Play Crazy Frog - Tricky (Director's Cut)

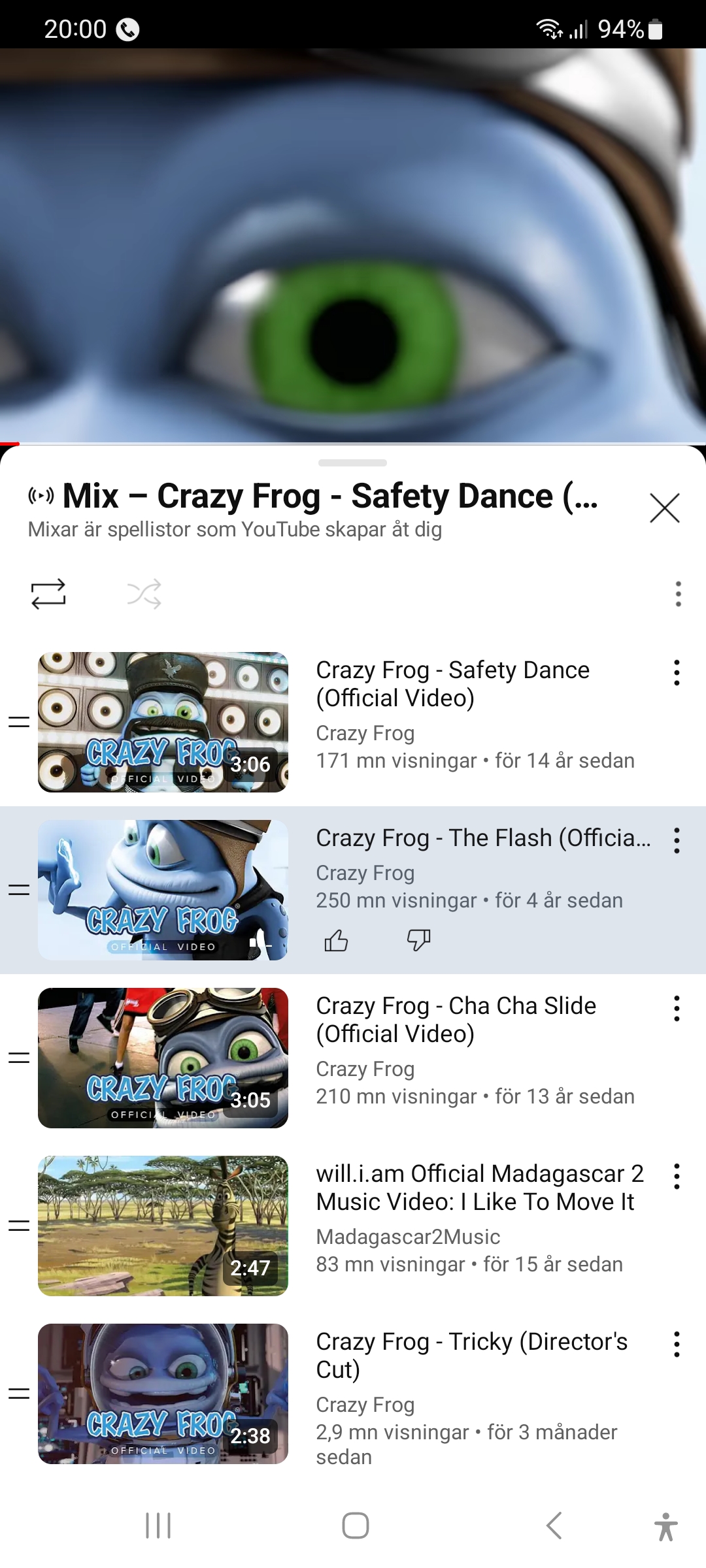[x=163, y=1394]
